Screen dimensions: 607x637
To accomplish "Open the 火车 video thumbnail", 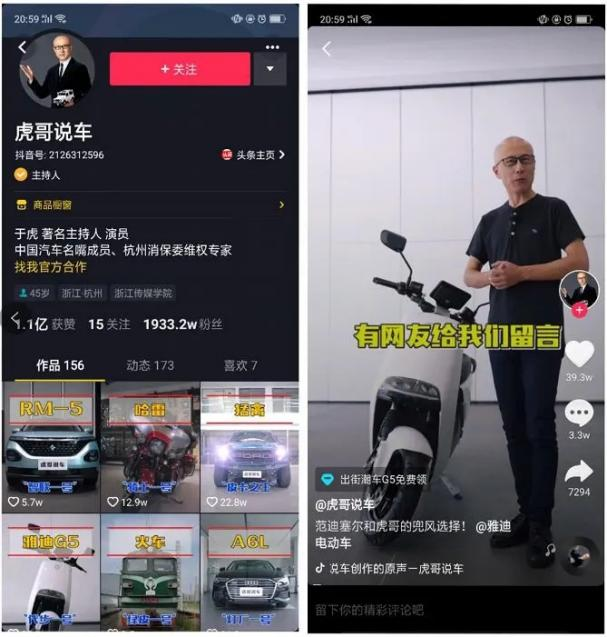I will pyautogui.click(x=150, y=572).
